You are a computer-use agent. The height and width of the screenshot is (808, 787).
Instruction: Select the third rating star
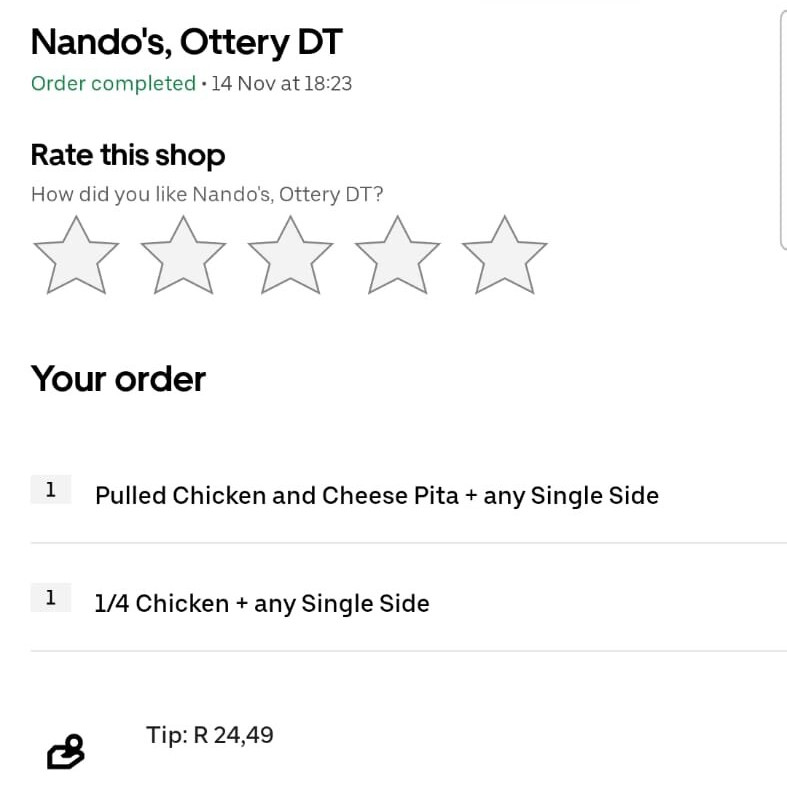[290, 257]
